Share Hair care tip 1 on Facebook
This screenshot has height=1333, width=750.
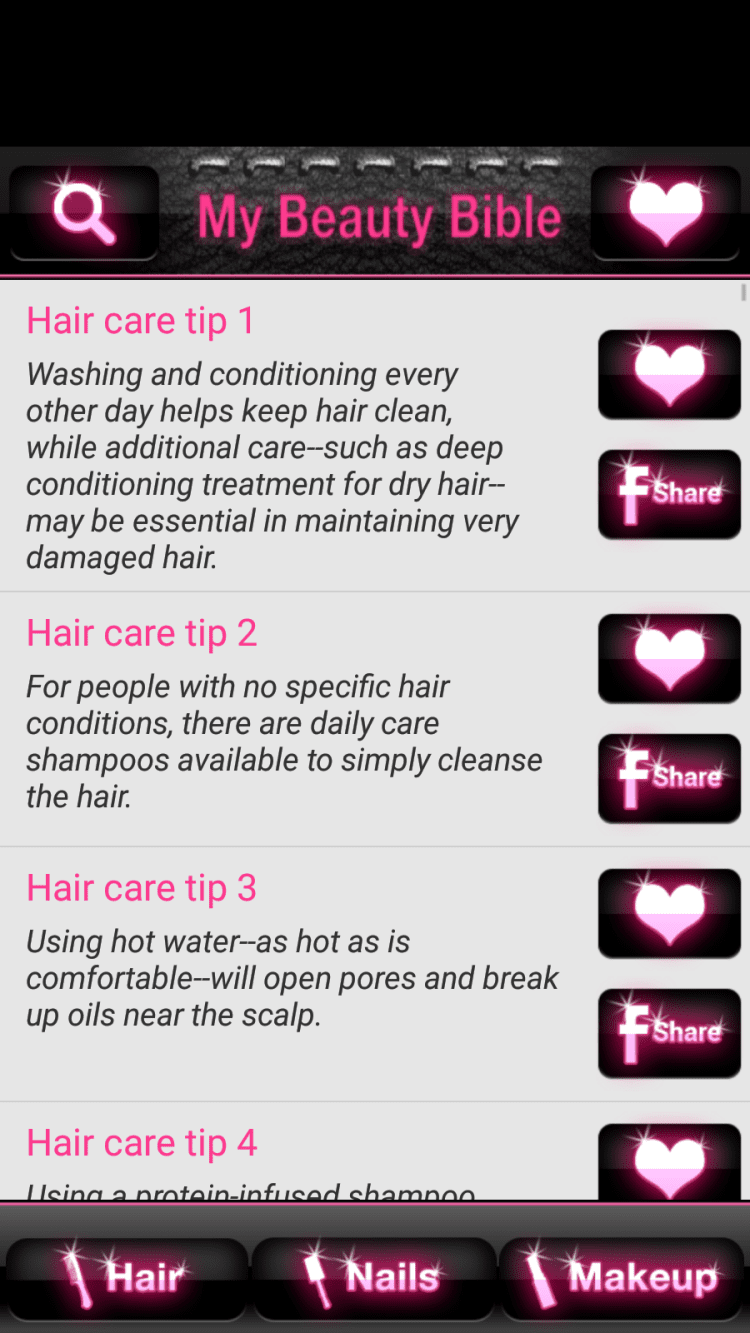point(669,494)
